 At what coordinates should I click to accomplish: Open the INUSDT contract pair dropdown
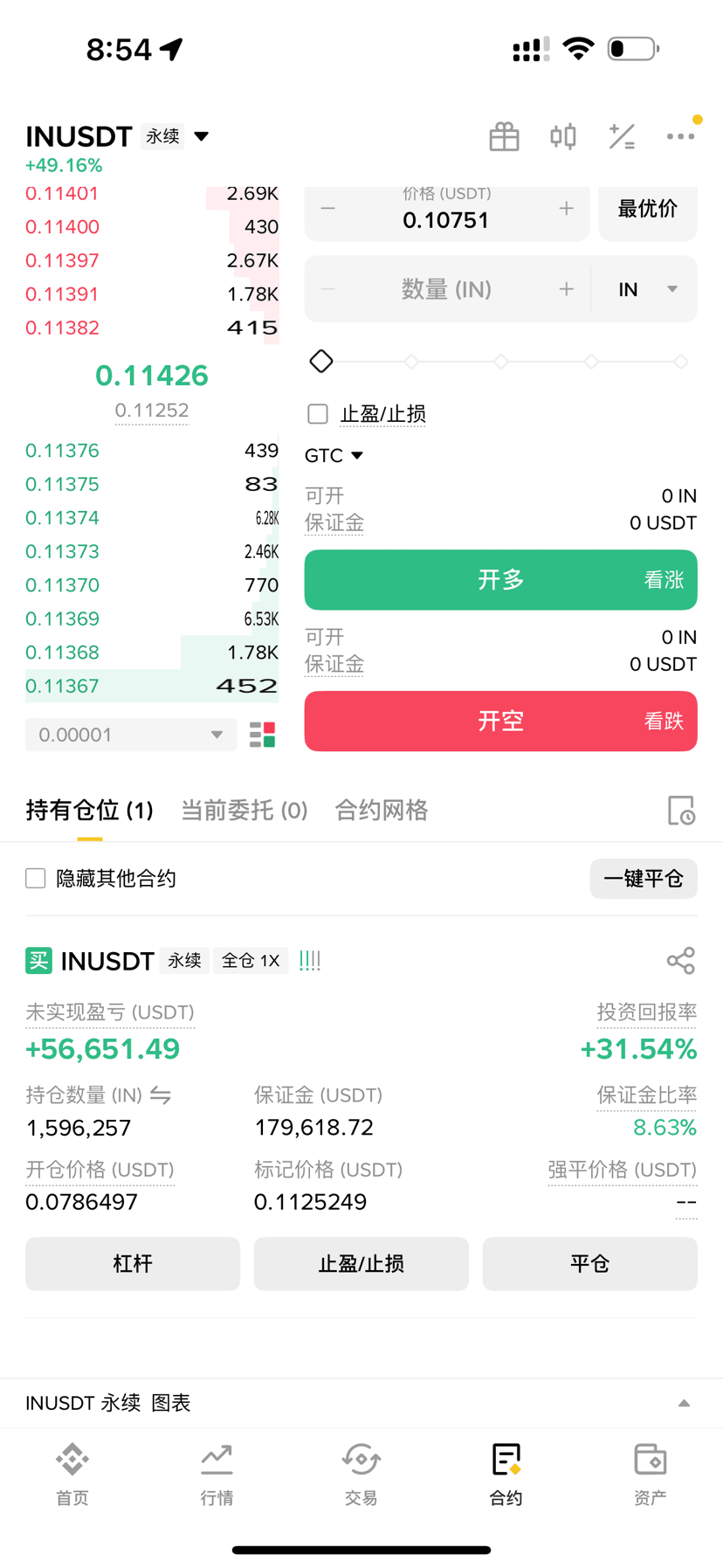click(x=202, y=136)
